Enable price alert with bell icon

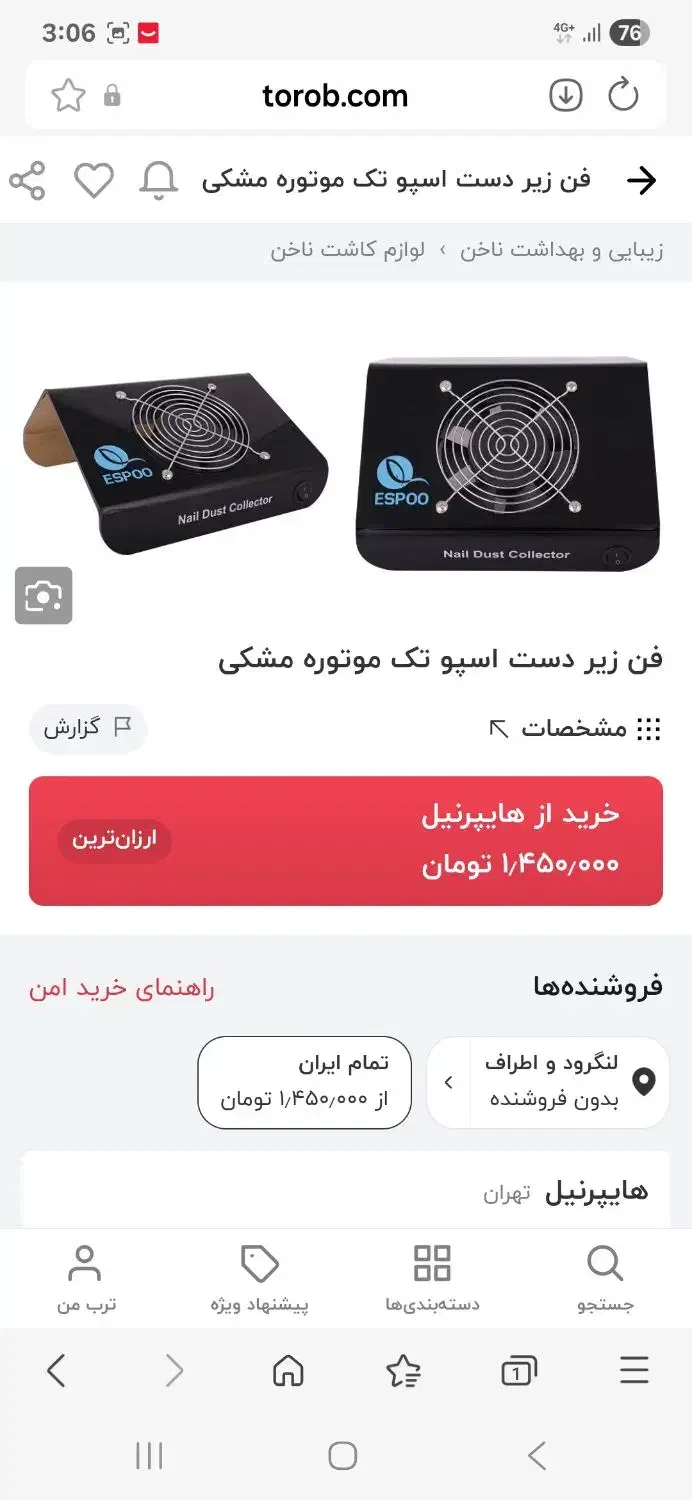point(158,181)
